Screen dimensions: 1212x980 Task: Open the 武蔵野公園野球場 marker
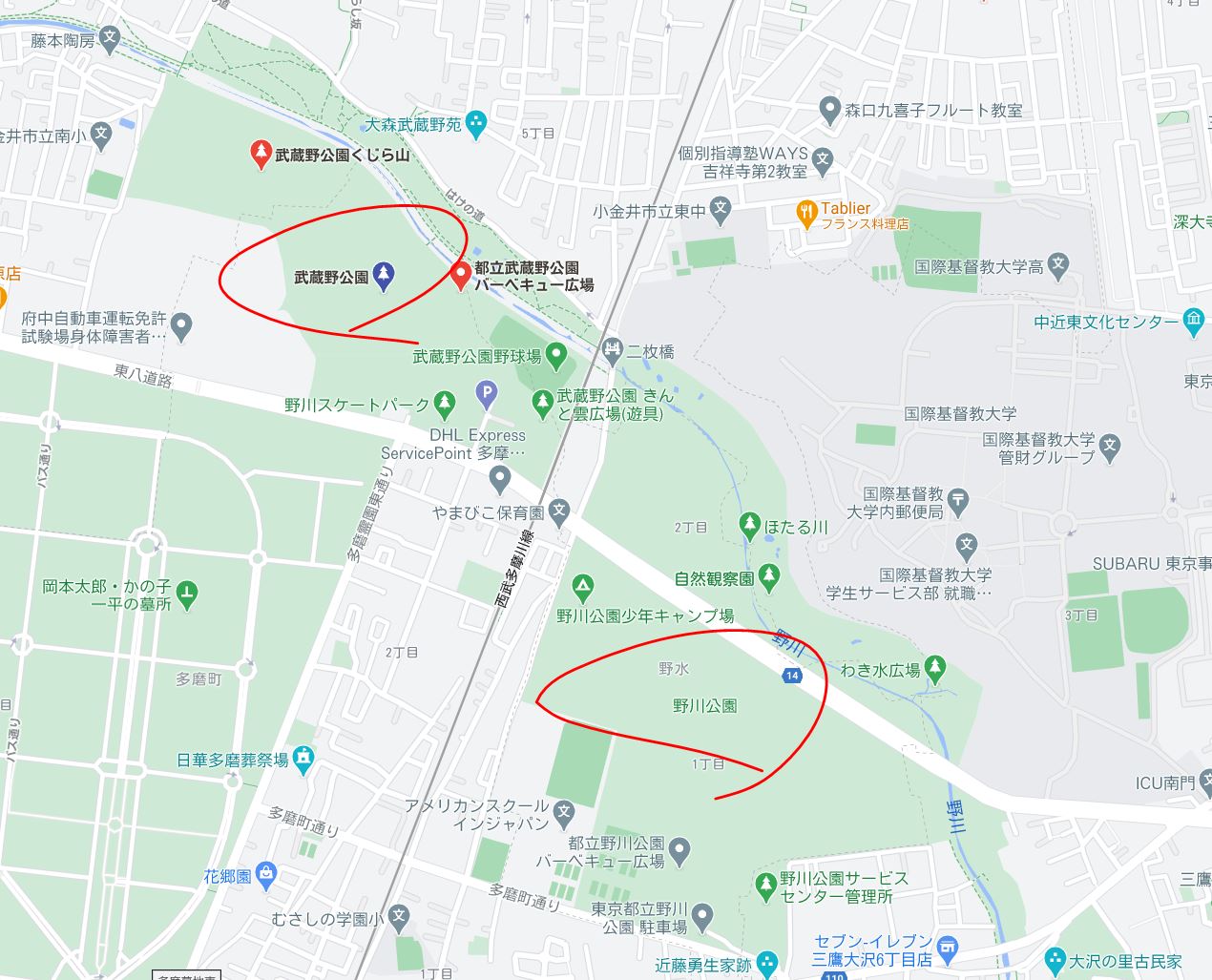(x=556, y=357)
